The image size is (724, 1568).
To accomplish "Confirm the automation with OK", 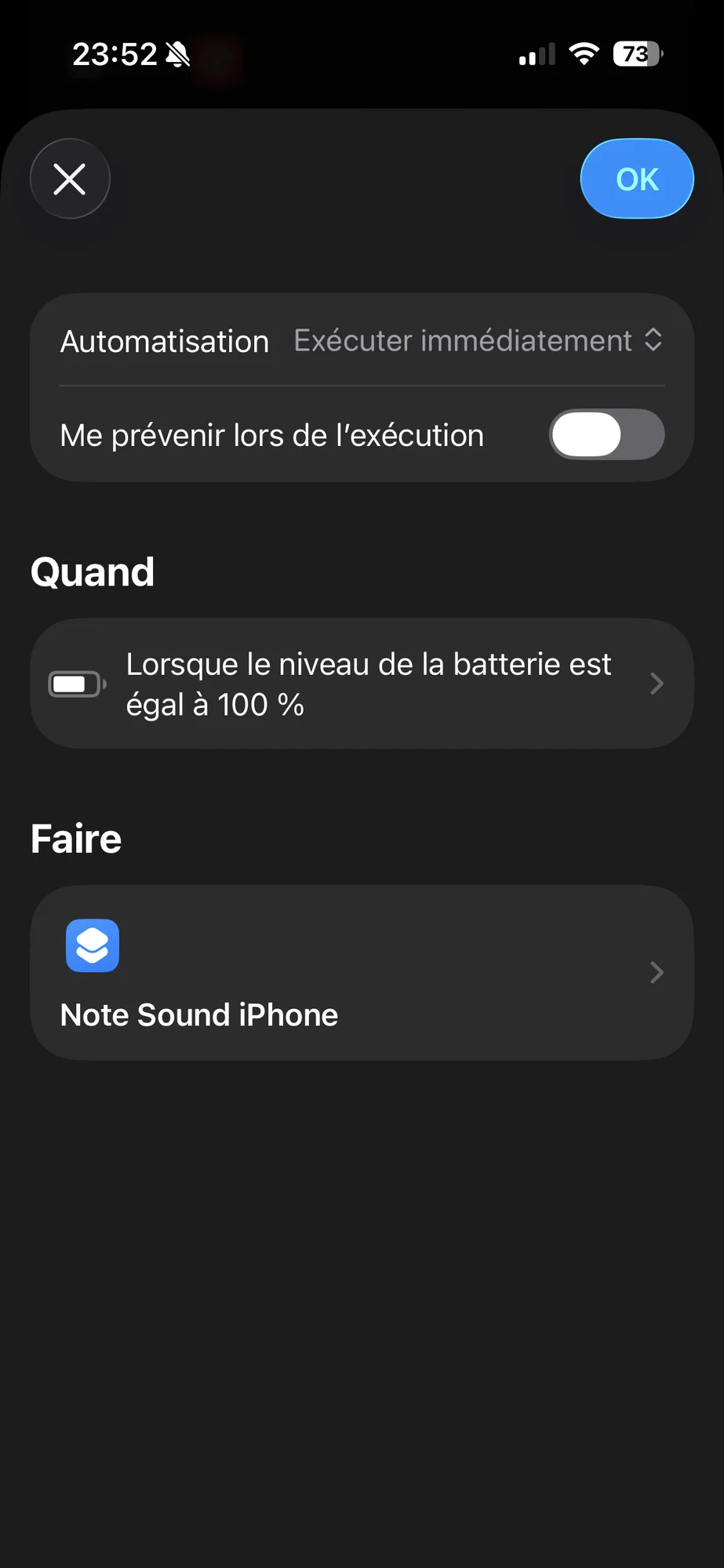I will (x=636, y=179).
